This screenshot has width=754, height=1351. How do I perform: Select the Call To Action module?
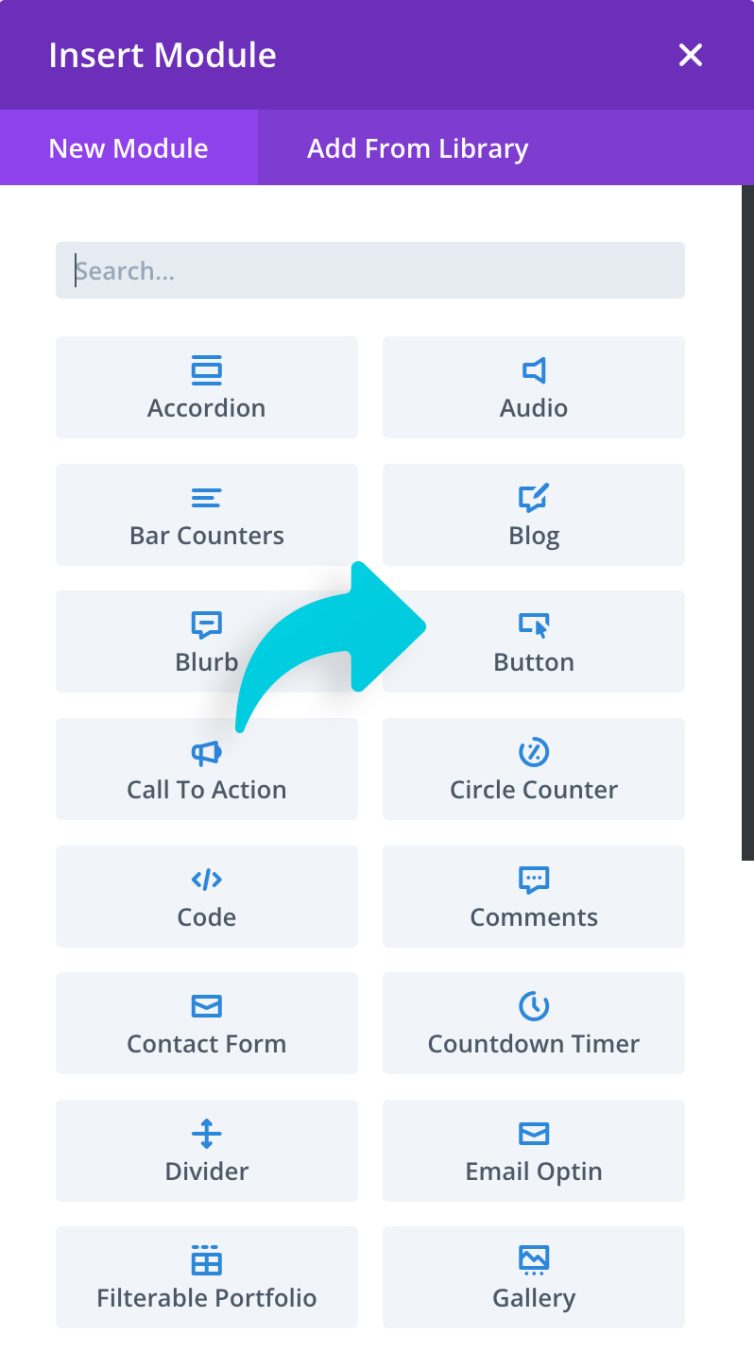click(207, 770)
